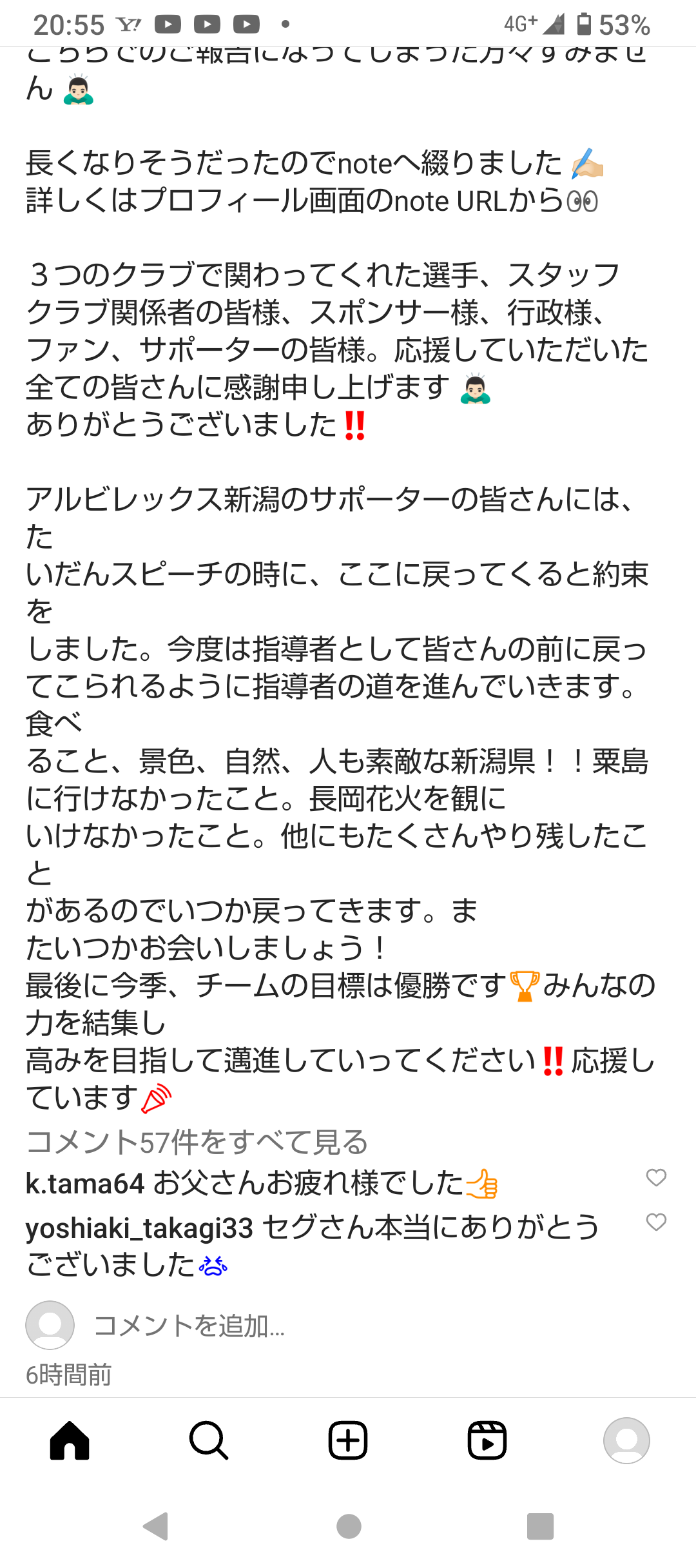Screen dimensions: 696x1568
Task: Open k.tama64's profile from comment
Action: click(x=84, y=1184)
